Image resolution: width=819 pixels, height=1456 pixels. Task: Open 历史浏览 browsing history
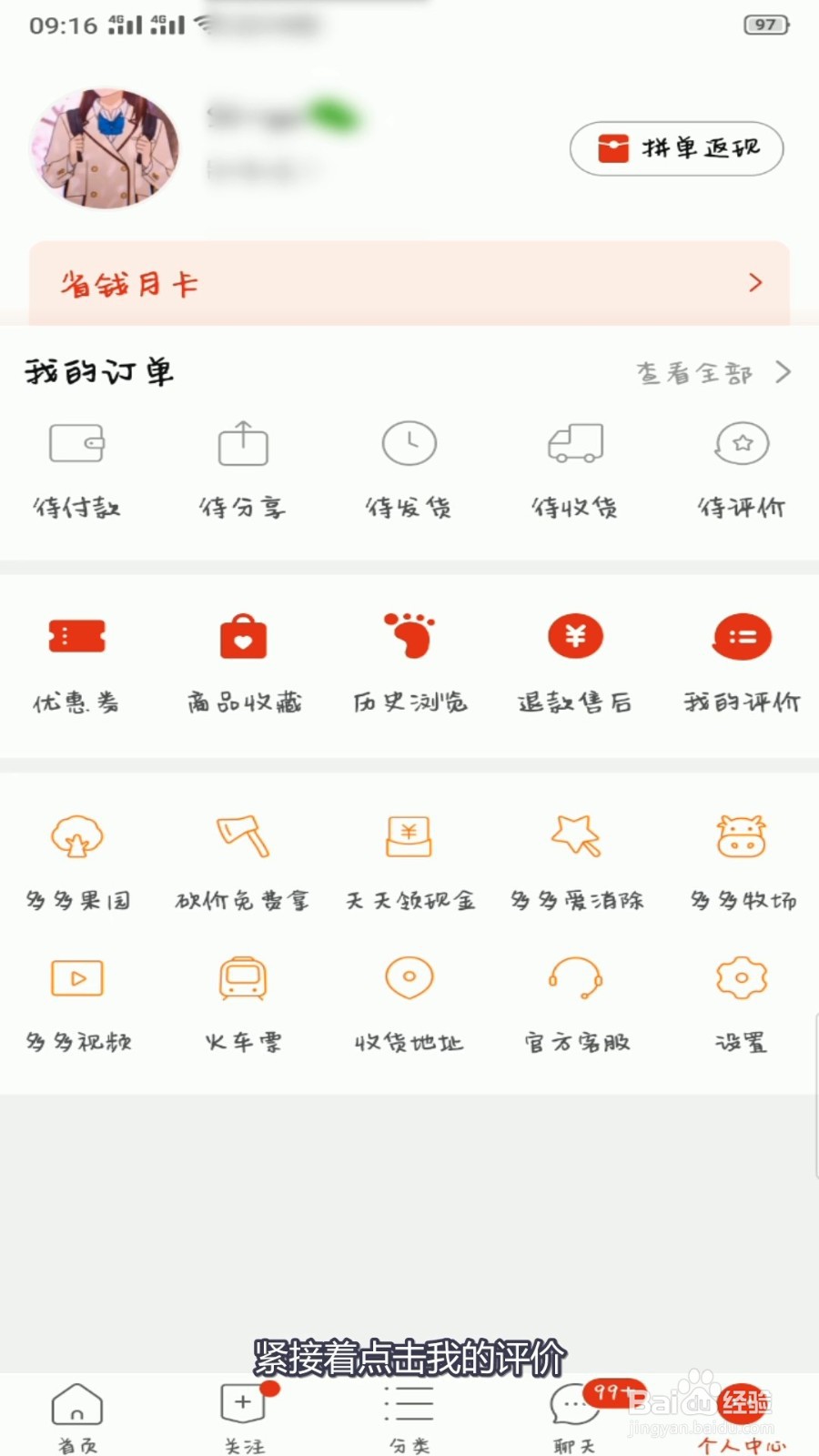[x=409, y=662]
